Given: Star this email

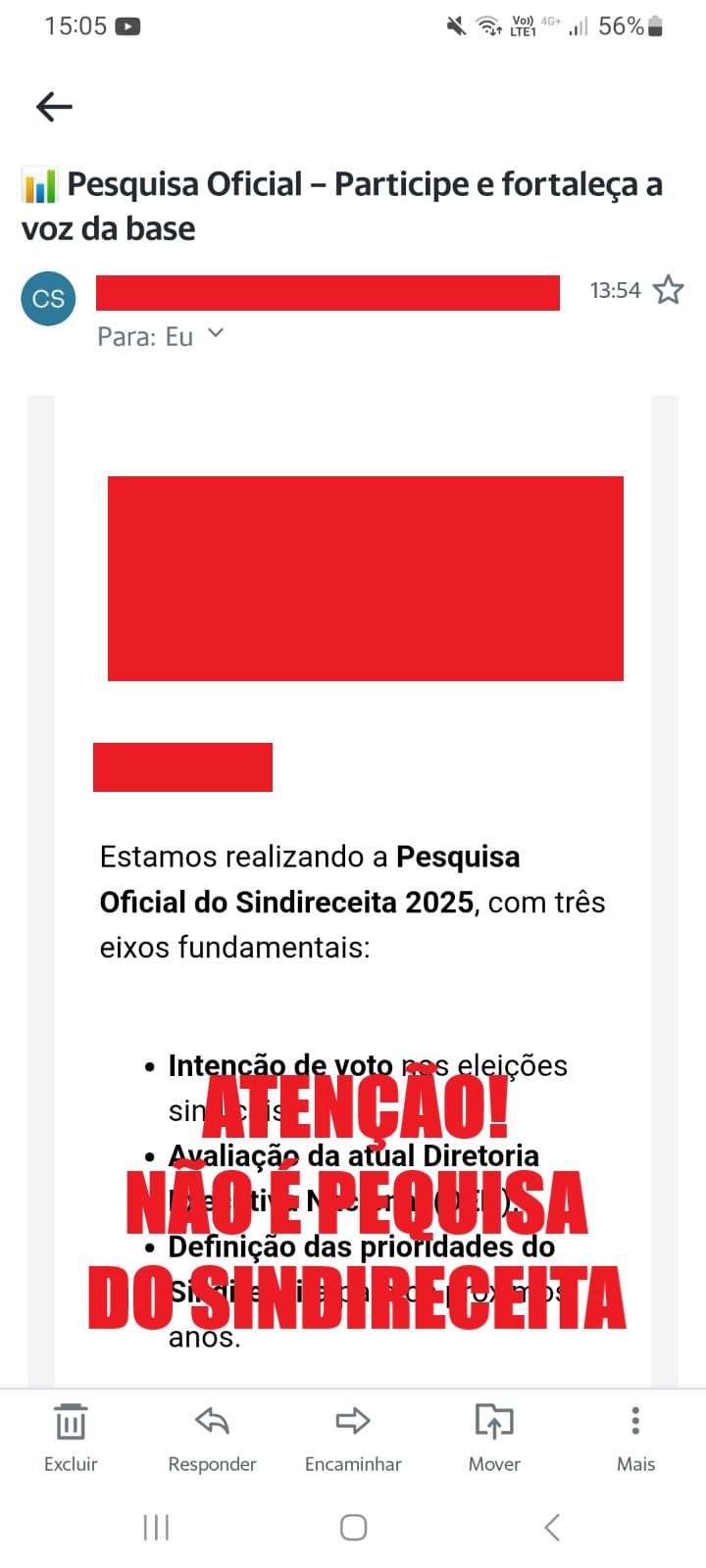Looking at the screenshot, I should pyautogui.click(x=668, y=290).
